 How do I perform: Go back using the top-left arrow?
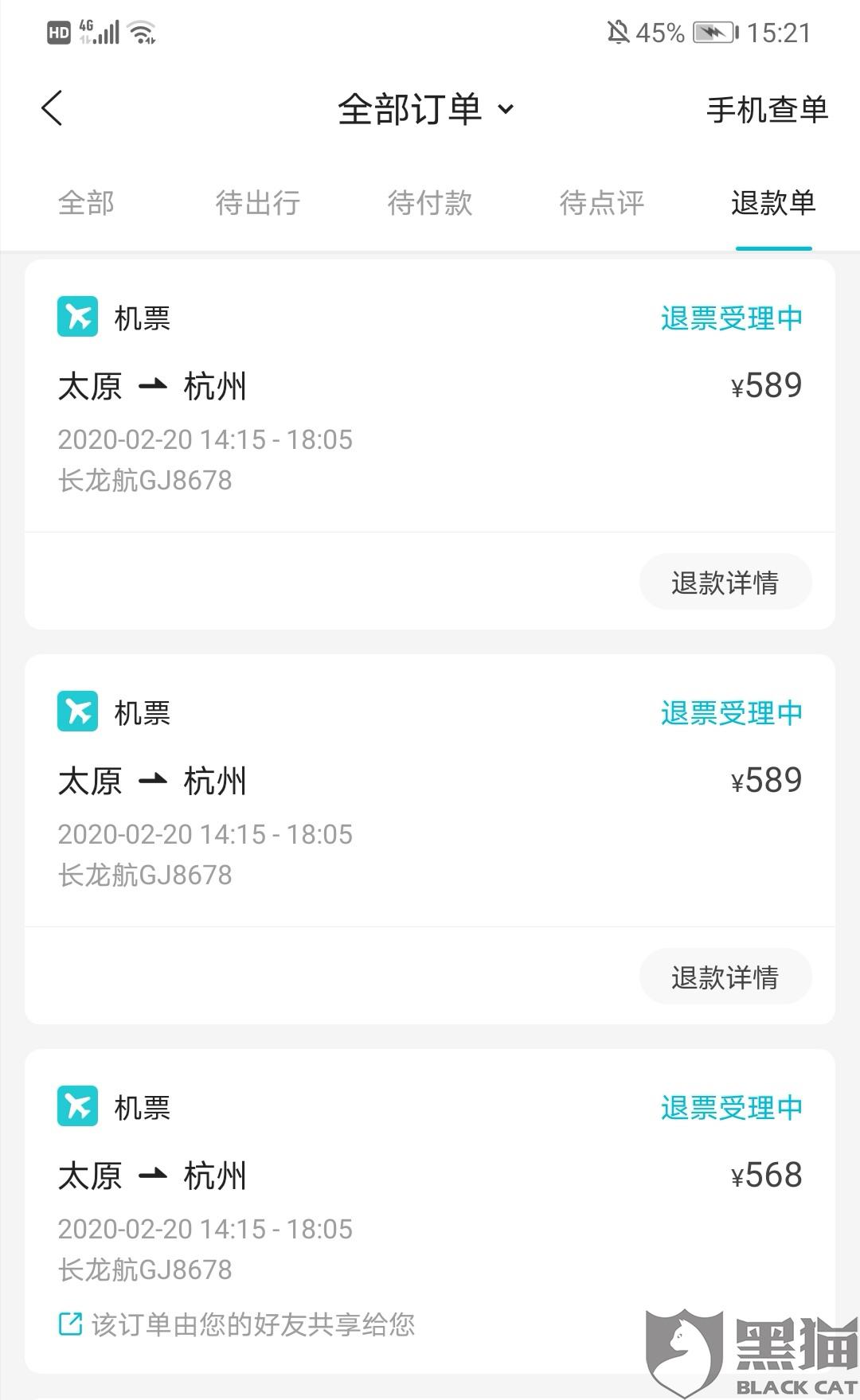click(52, 109)
